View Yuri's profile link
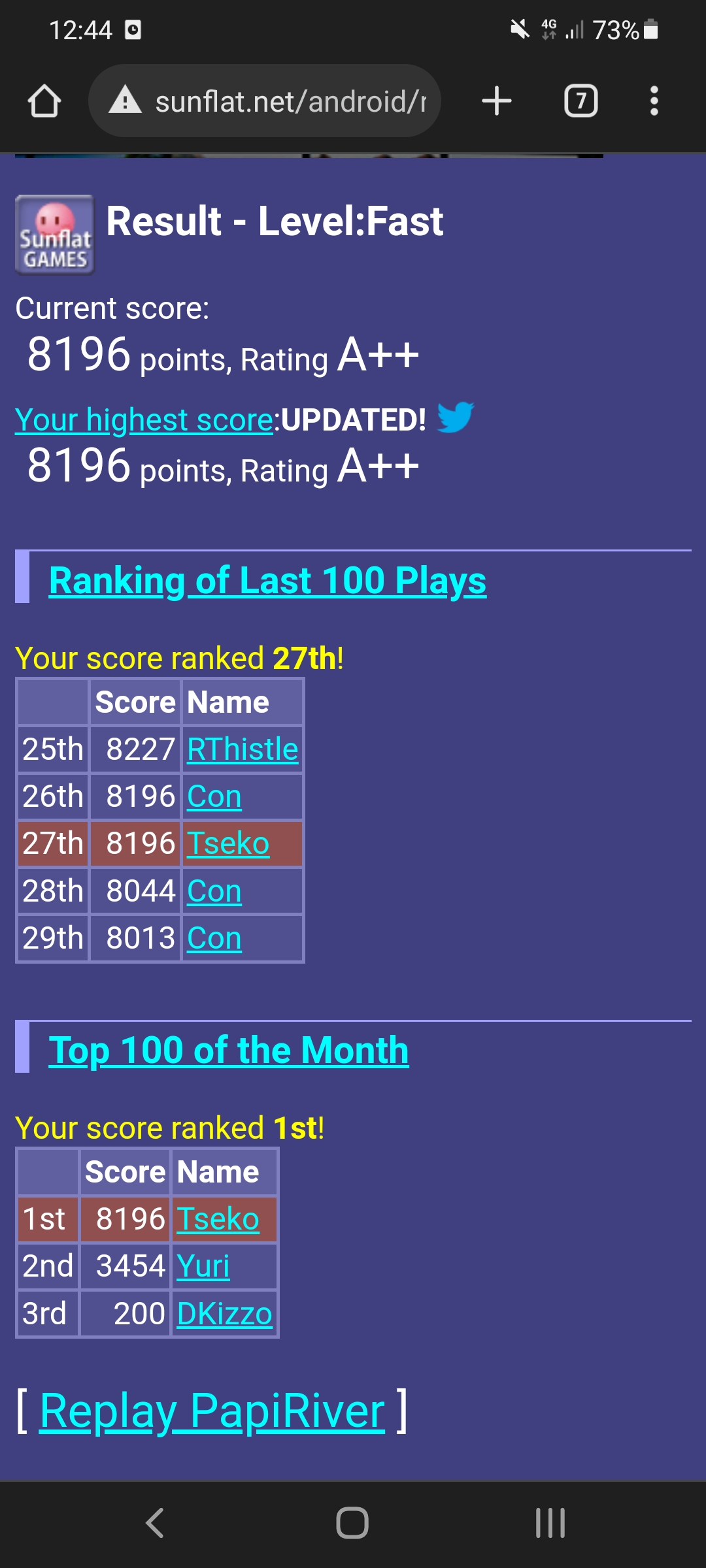This screenshot has width=706, height=1568. 203,1267
